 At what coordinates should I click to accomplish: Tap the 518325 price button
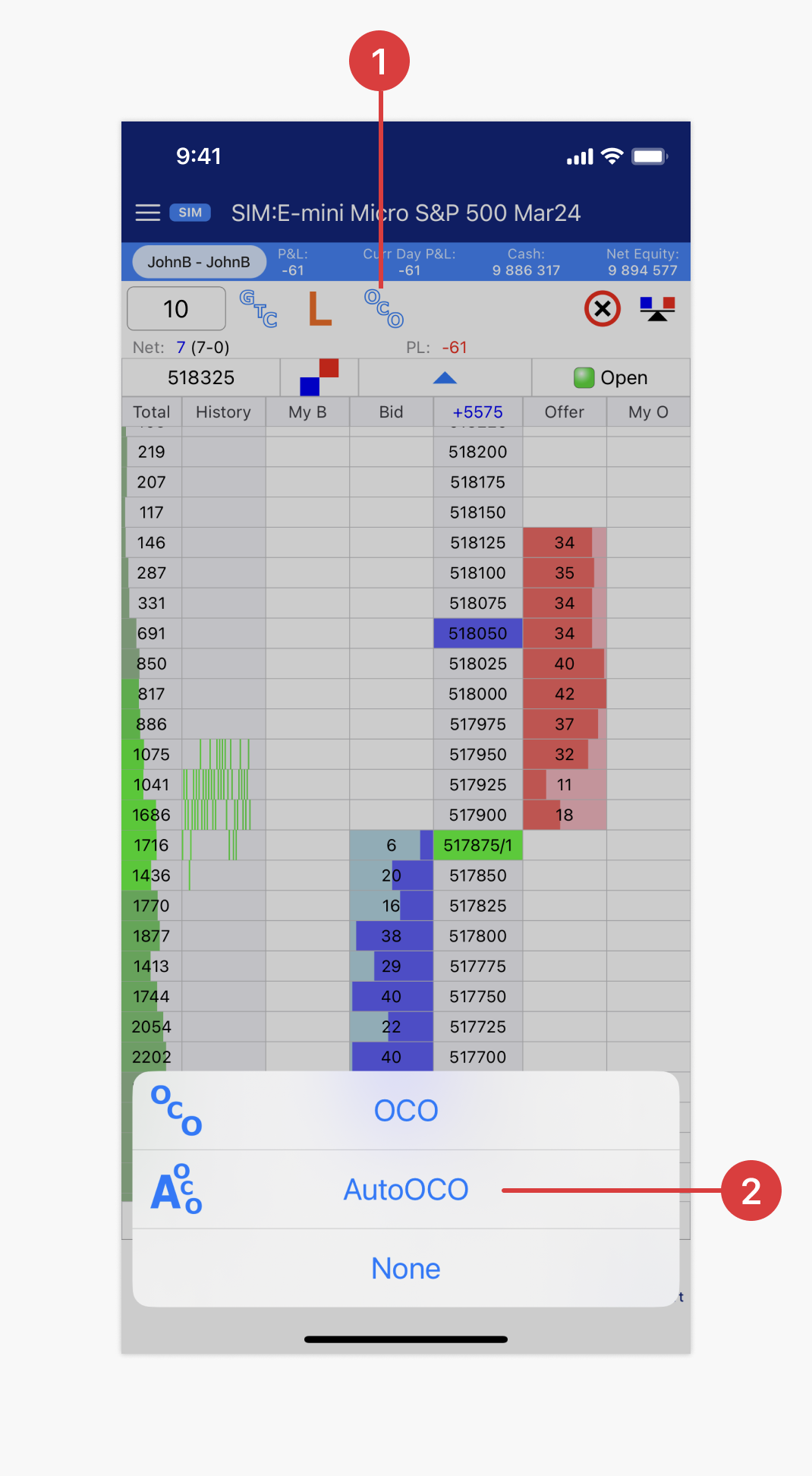click(201, 378)
